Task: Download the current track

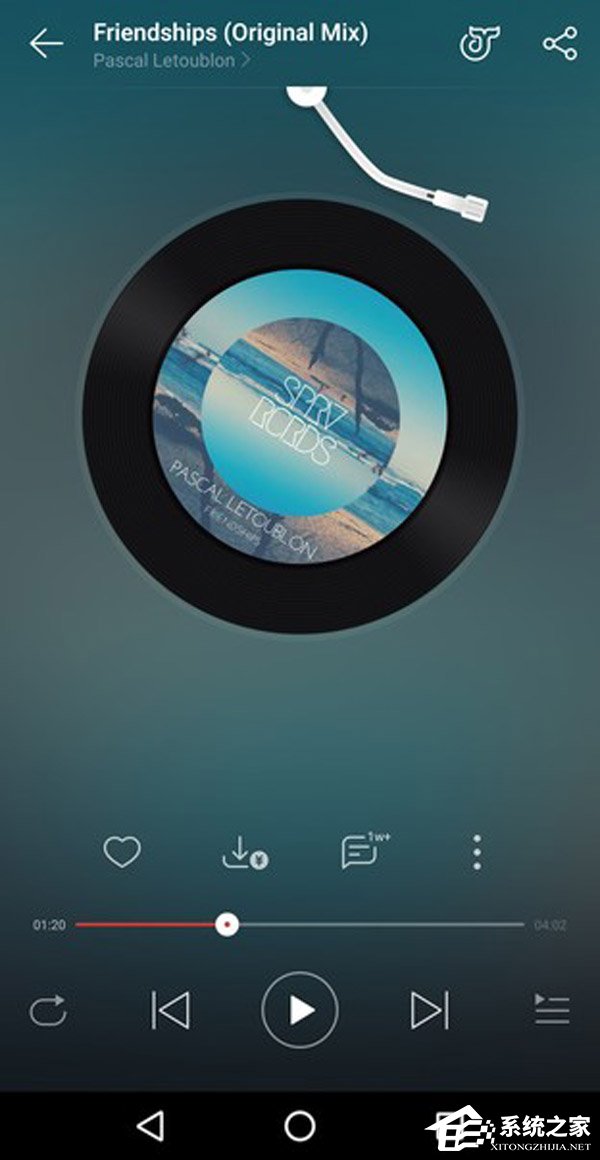Action: 243,853
